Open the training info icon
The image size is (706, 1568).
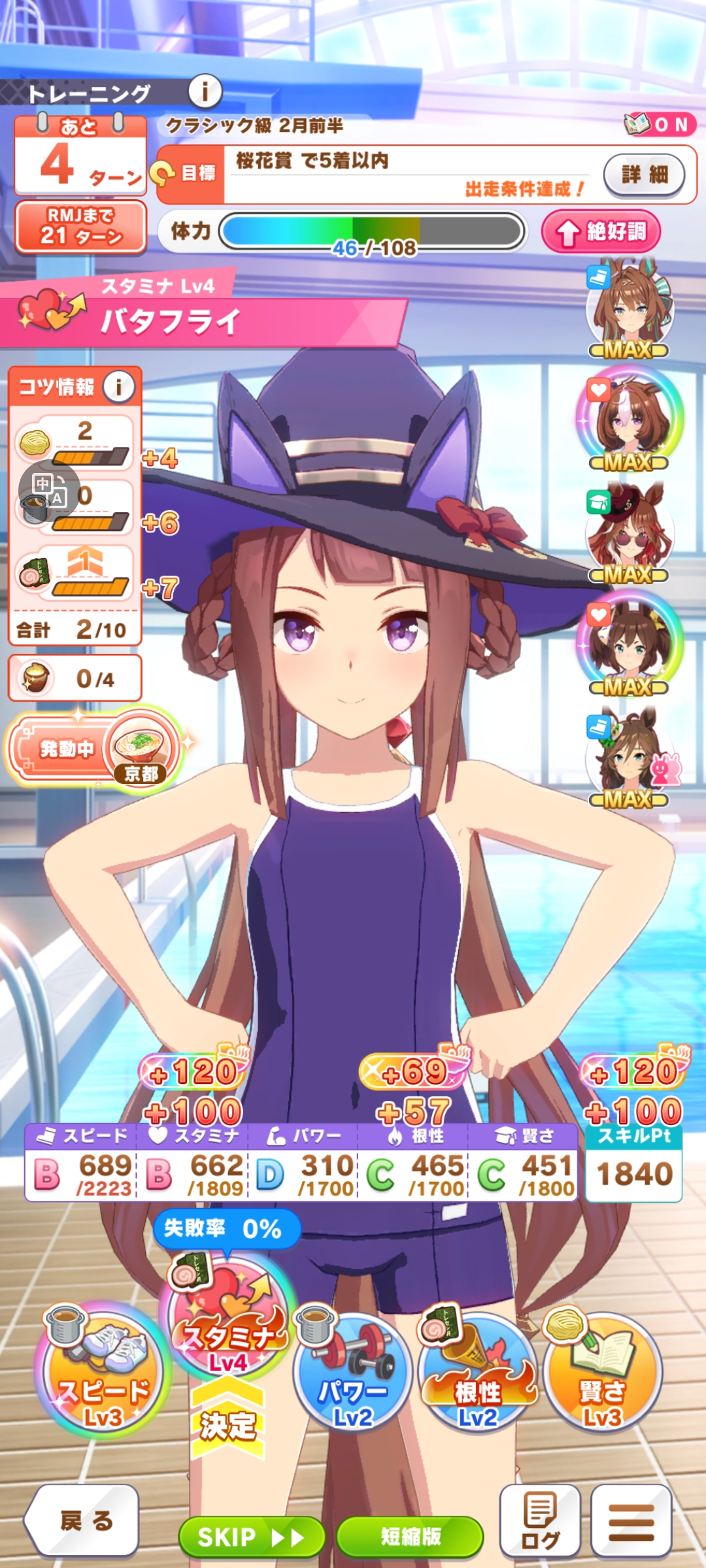[205, 91]
